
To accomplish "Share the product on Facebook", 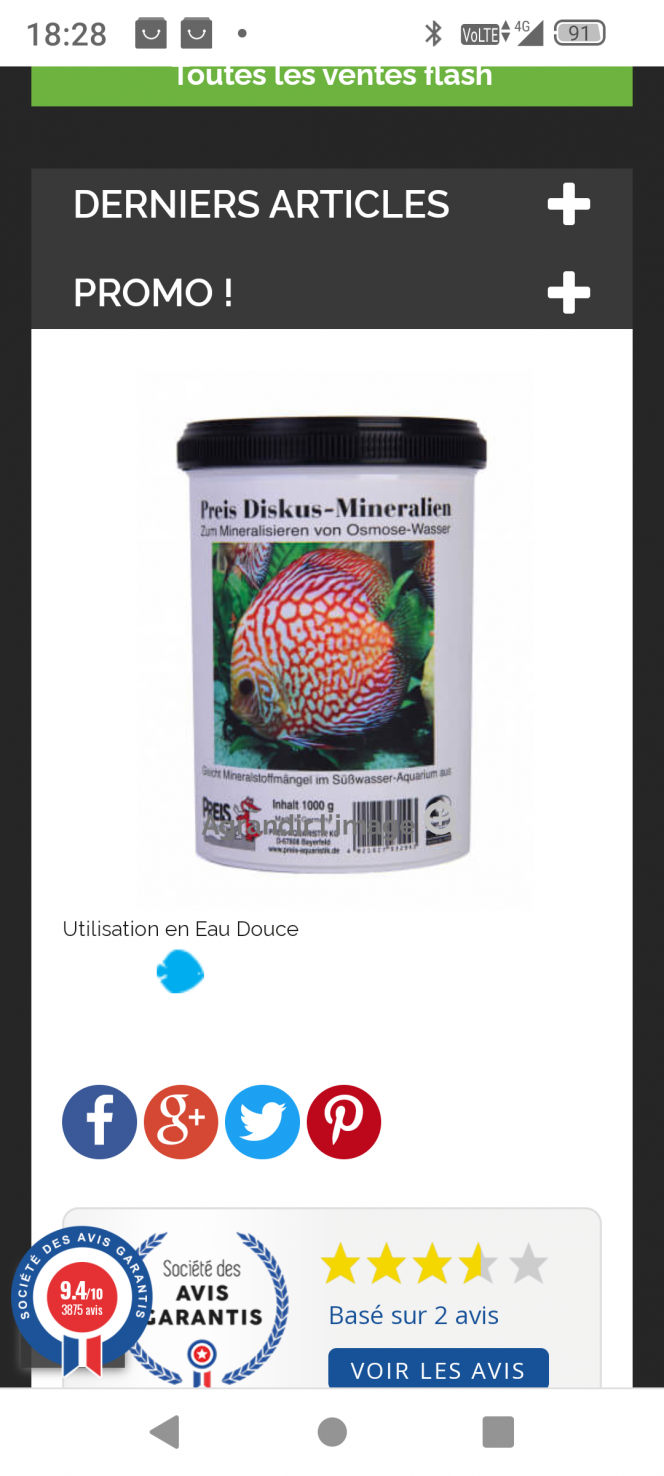I will 100,1122.
